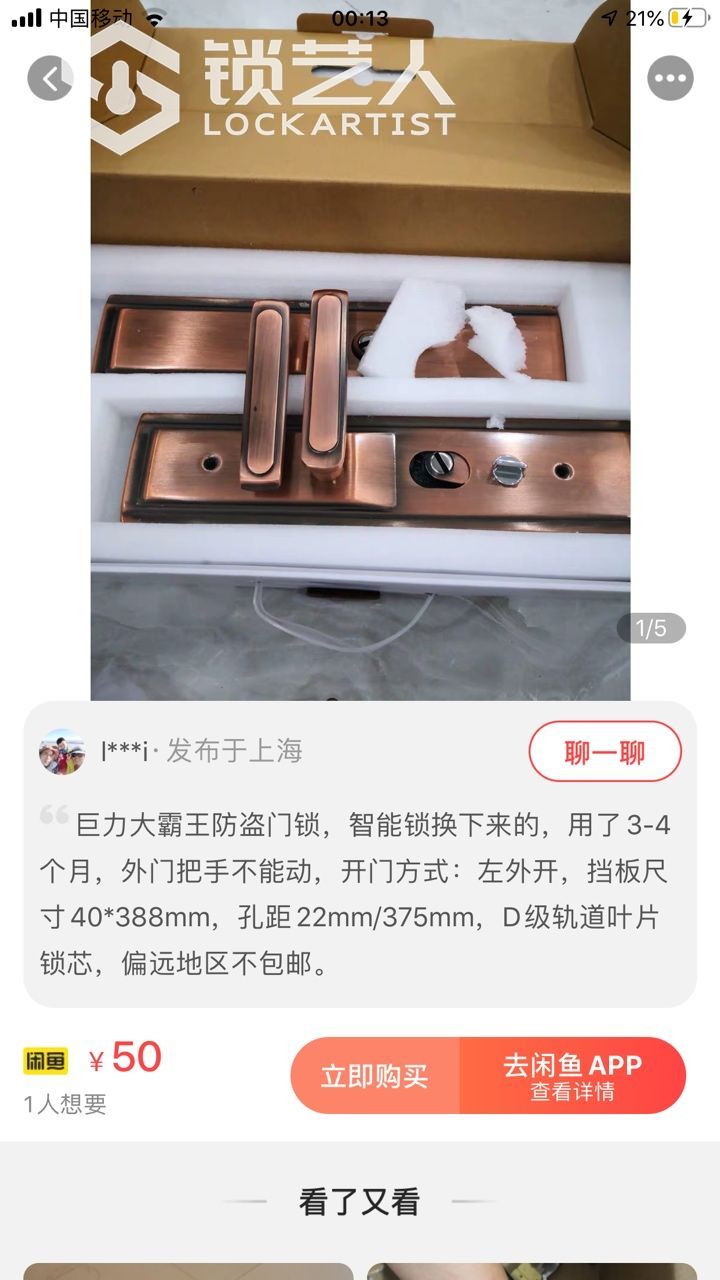This screenshot has height=1280, width=720.
Task: Tap 聊一聊 to chat with seller
Action: tap(605, 751)
